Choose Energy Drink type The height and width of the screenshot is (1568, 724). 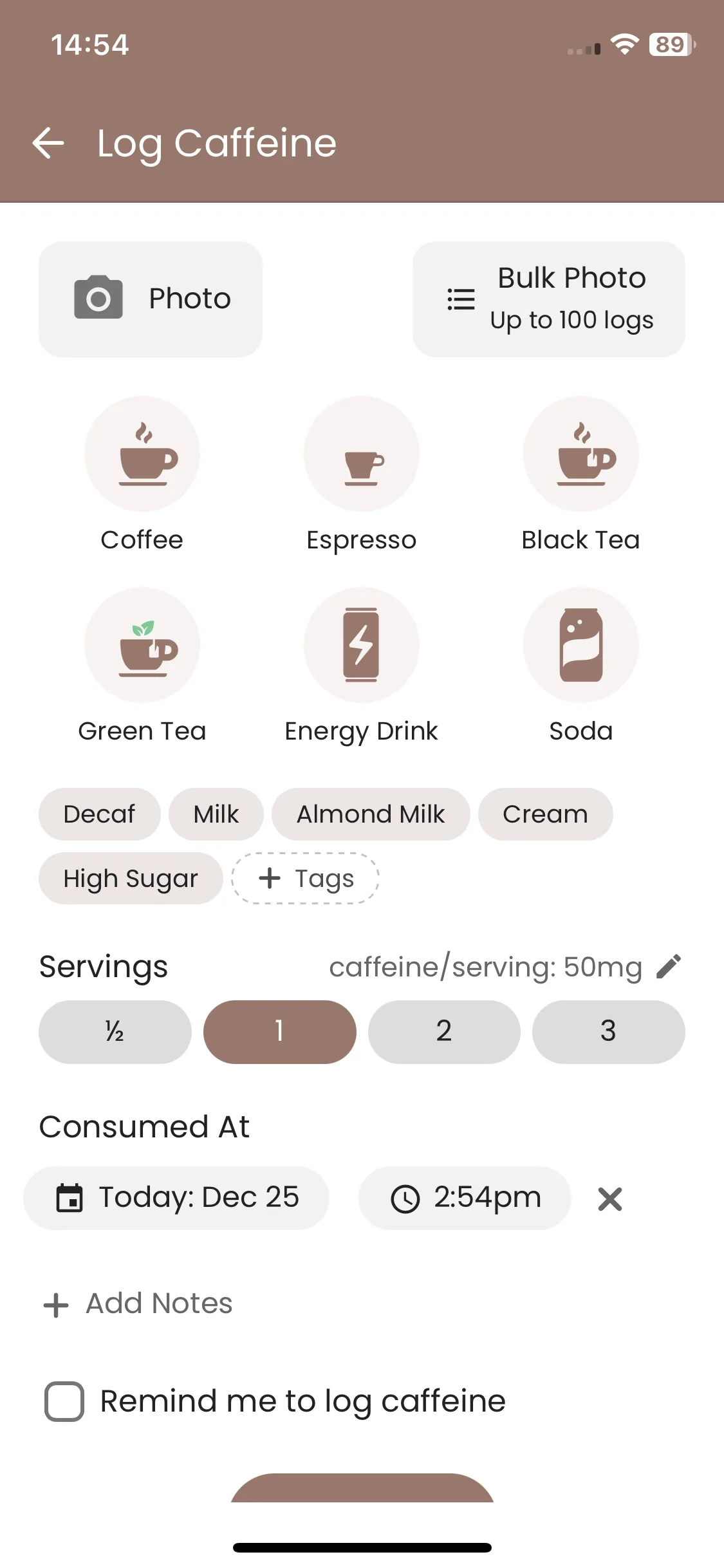(x=362, y=645)
